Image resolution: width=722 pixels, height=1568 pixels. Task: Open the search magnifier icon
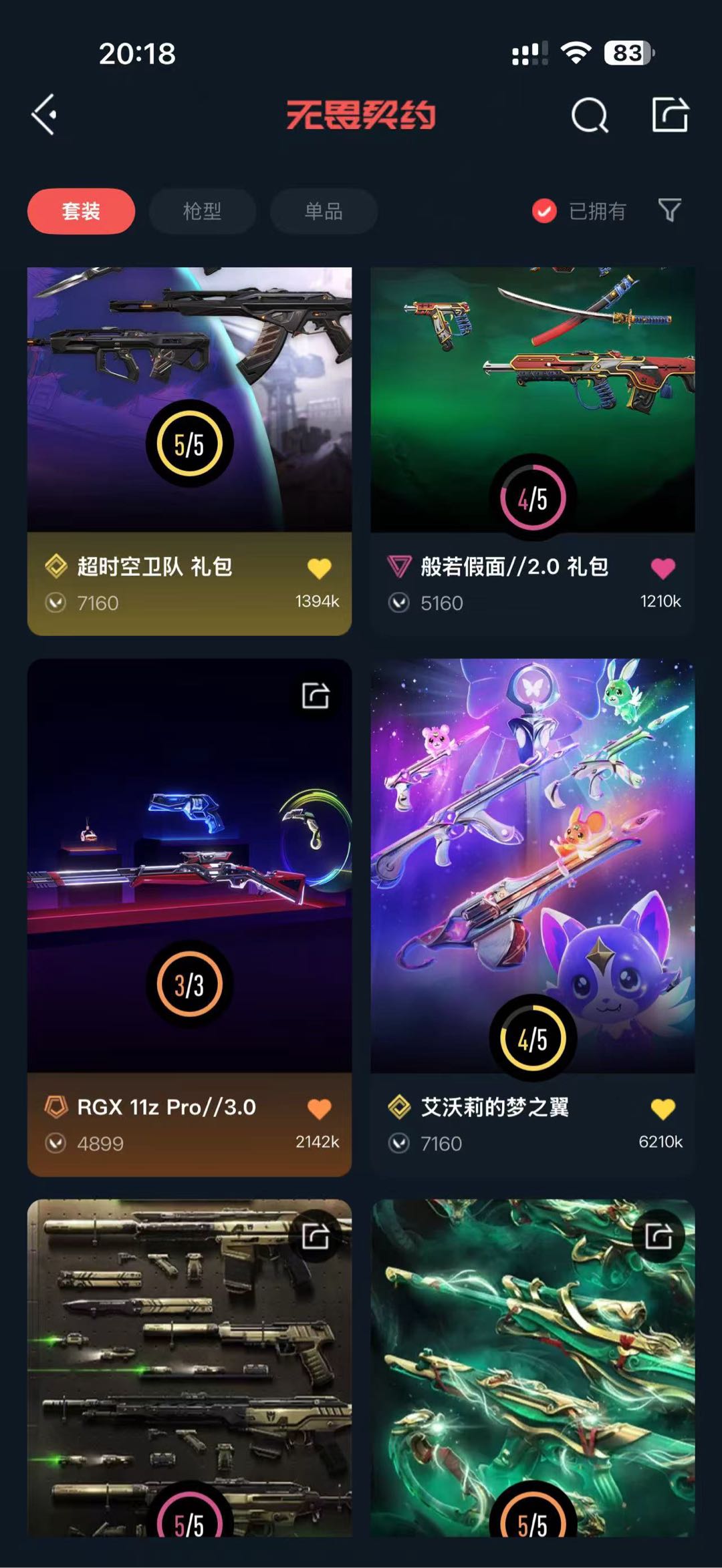(589, 116)
